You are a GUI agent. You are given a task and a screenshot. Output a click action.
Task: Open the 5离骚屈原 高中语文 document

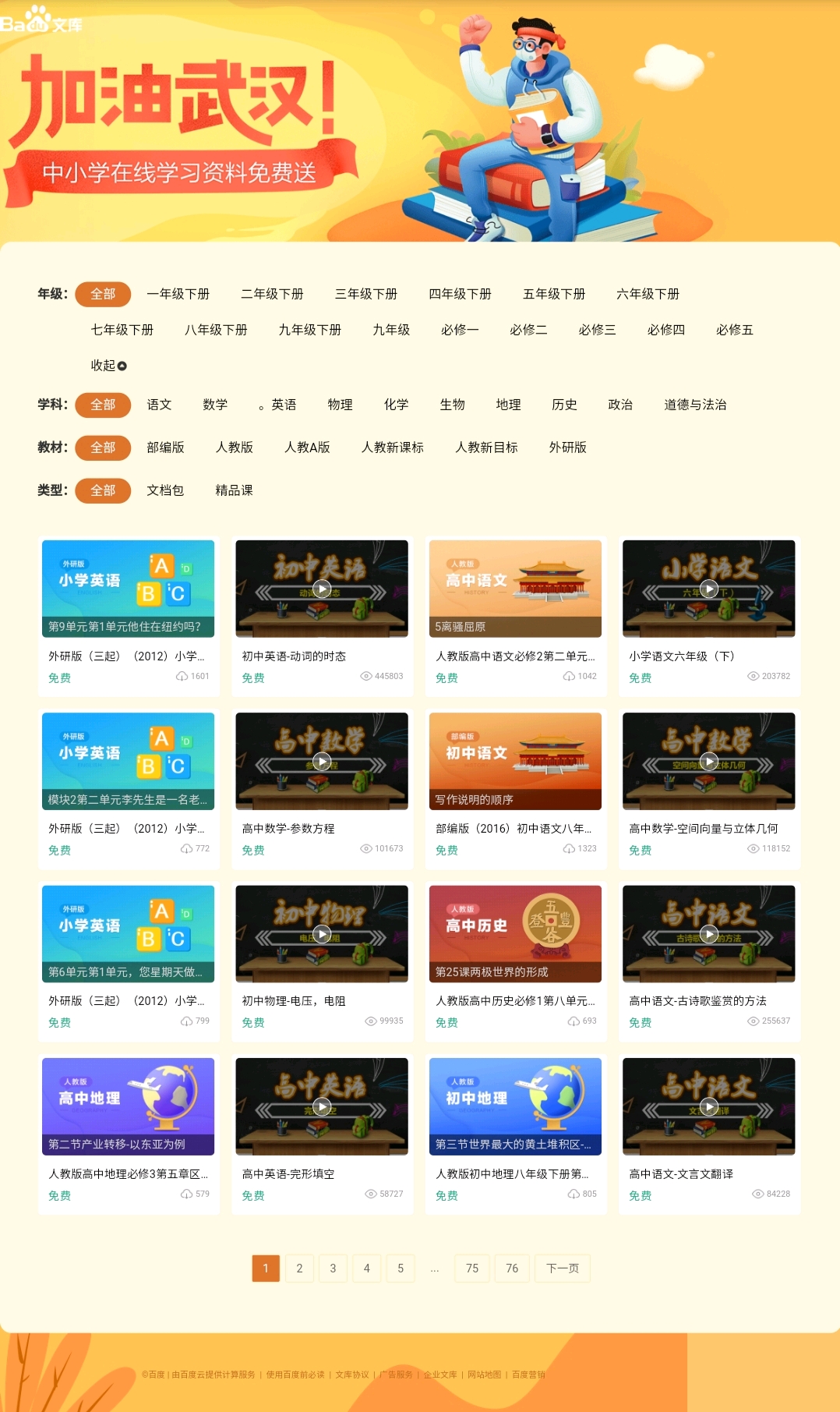click(x=515, y=589)
